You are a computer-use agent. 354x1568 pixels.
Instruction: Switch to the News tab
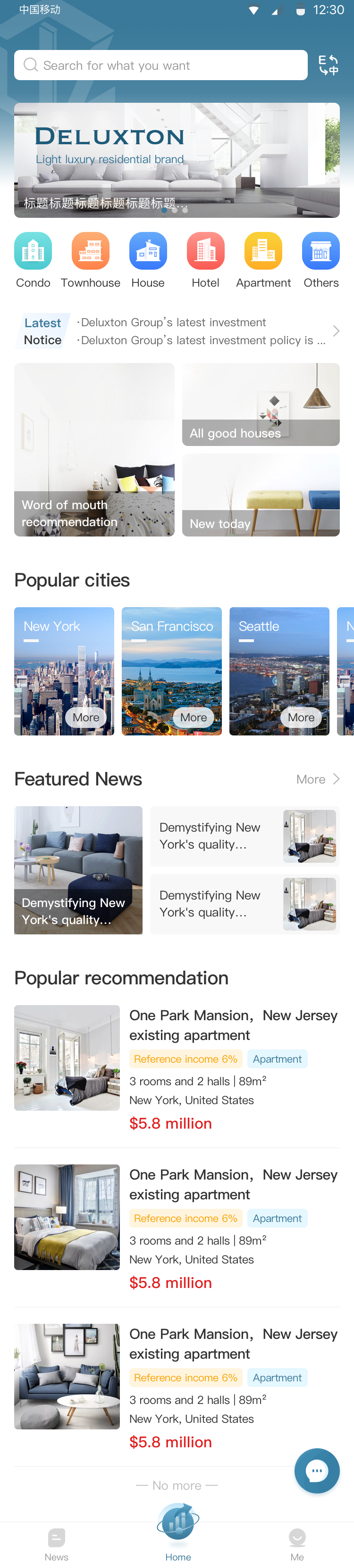tap(56, 1544)
